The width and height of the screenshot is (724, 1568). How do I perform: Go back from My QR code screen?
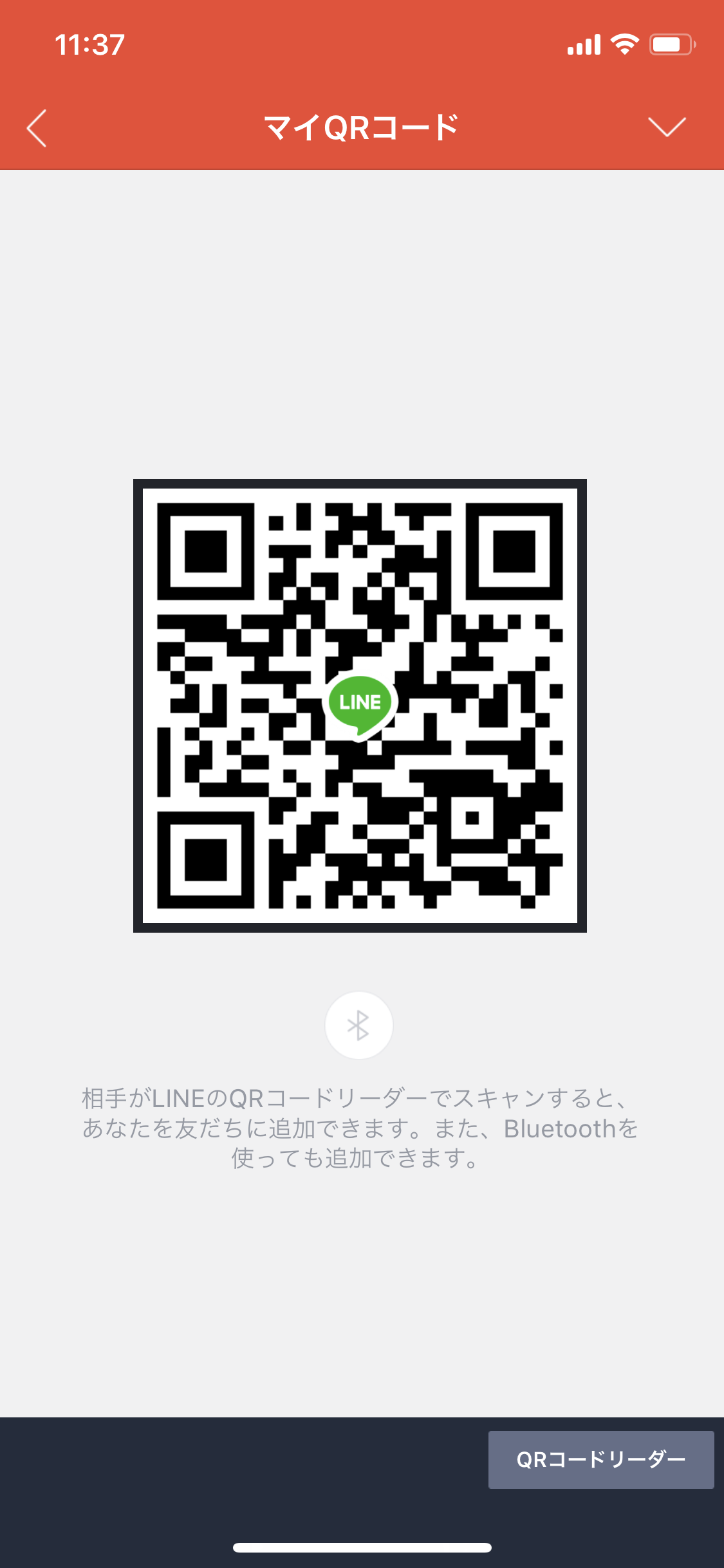point(37,127)
